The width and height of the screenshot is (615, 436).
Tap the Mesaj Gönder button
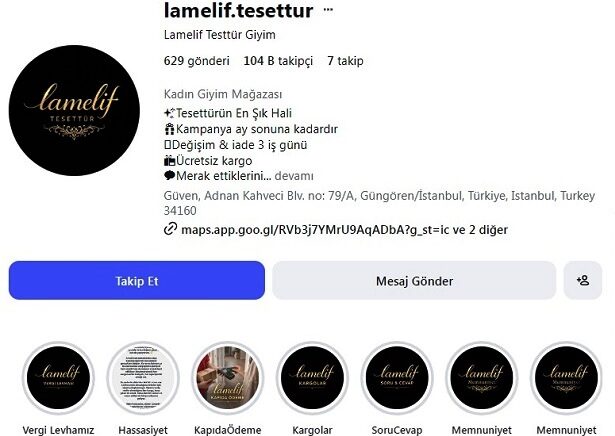(414, 281)
